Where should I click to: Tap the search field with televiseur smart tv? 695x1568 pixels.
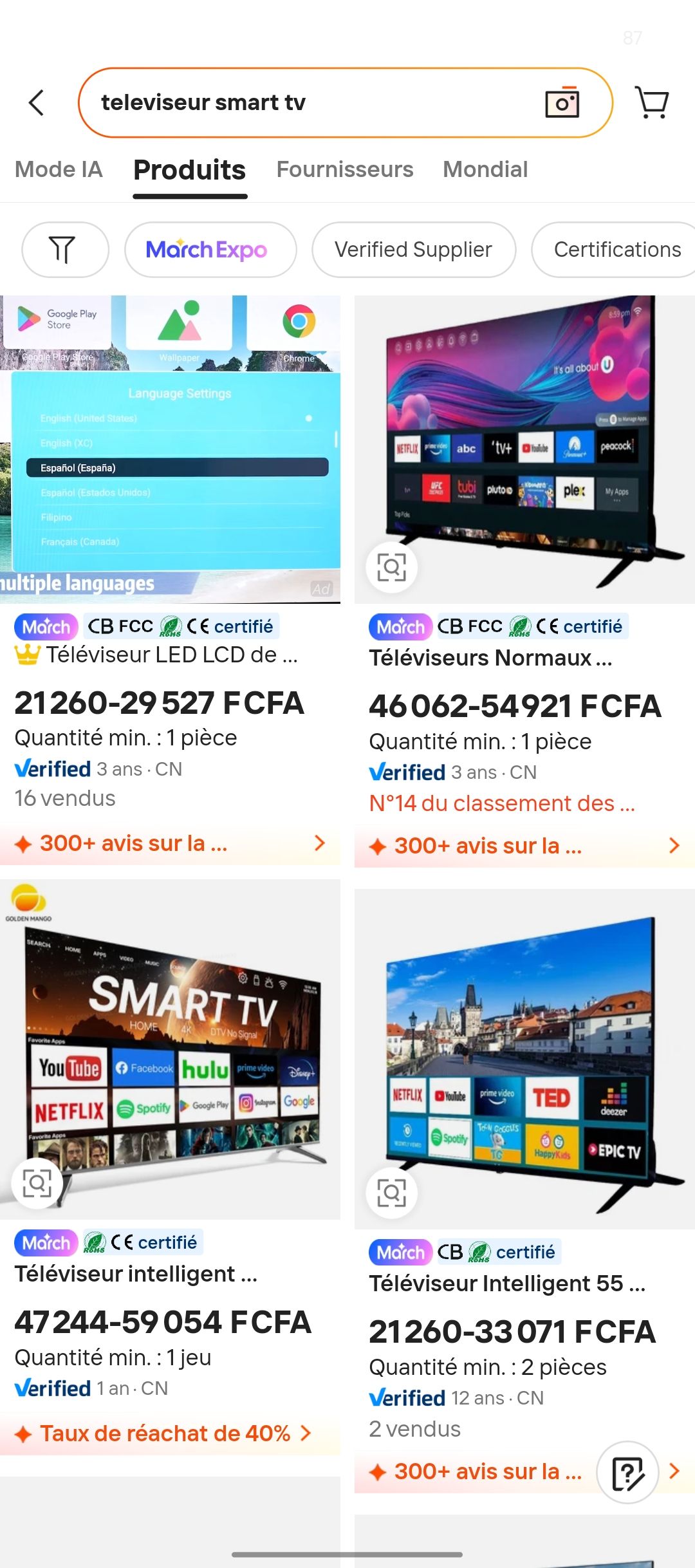(309, 102)
